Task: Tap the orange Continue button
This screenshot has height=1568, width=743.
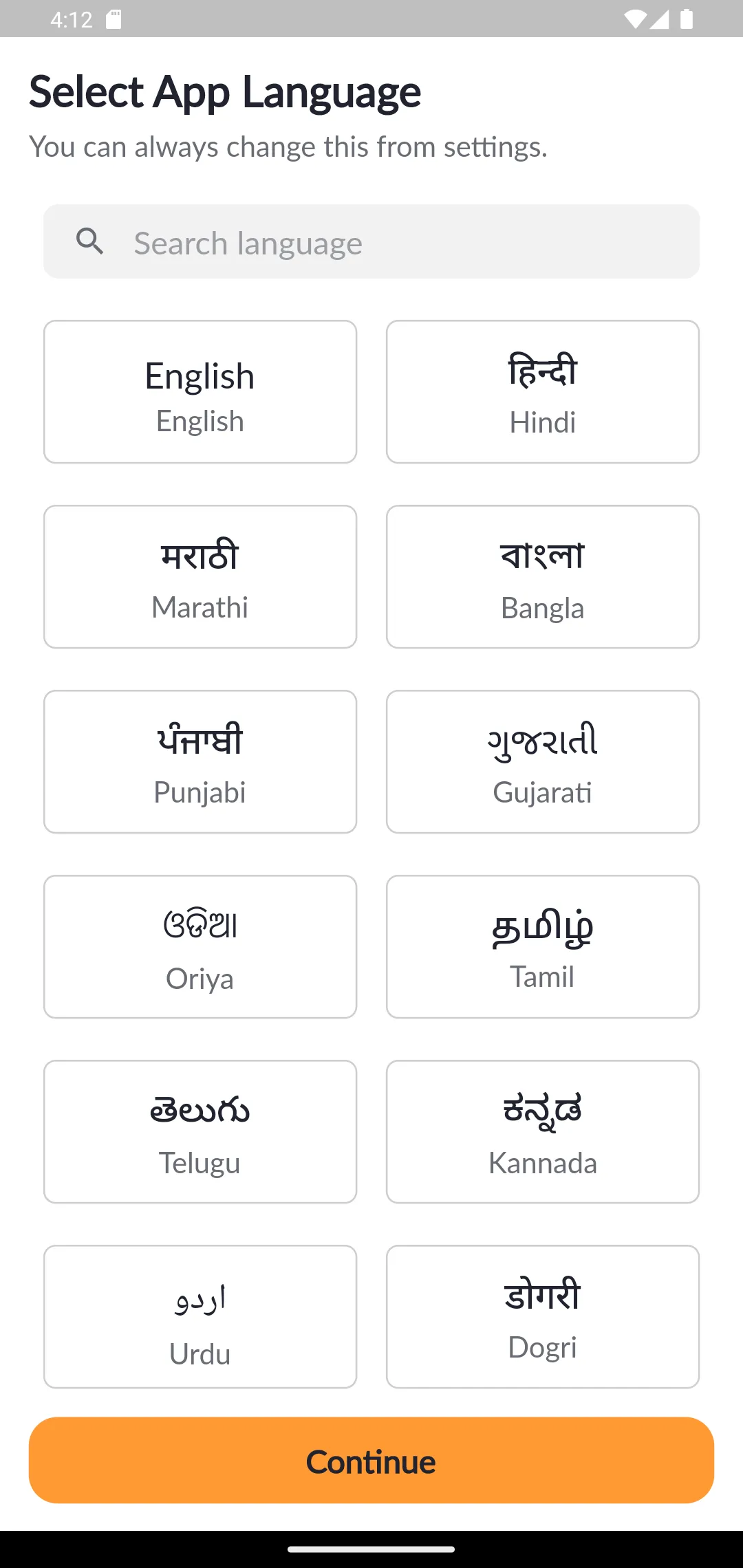Action: tap(371, 1460)
